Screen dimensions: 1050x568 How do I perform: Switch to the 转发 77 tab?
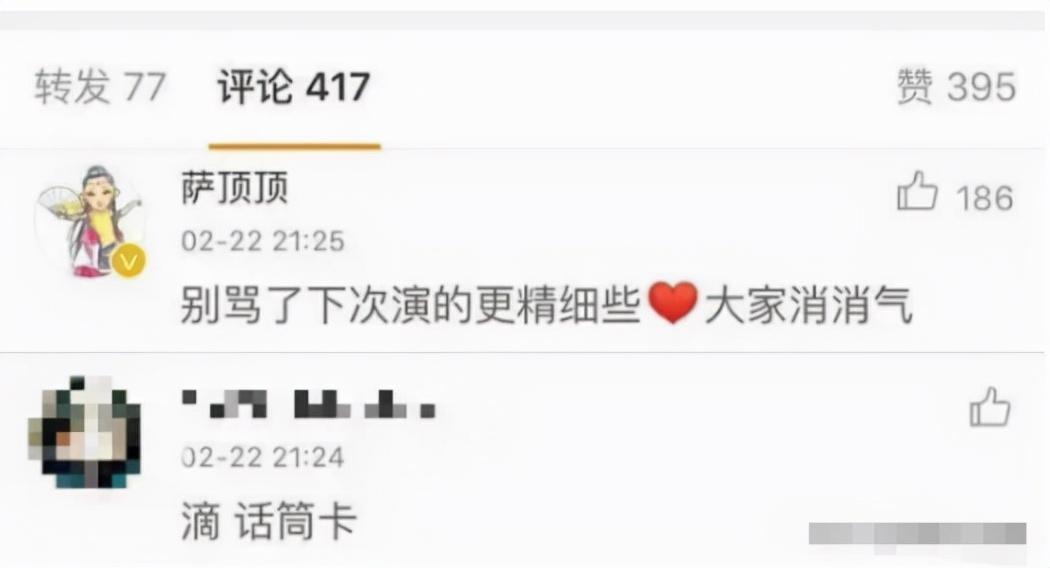(99, 88)
